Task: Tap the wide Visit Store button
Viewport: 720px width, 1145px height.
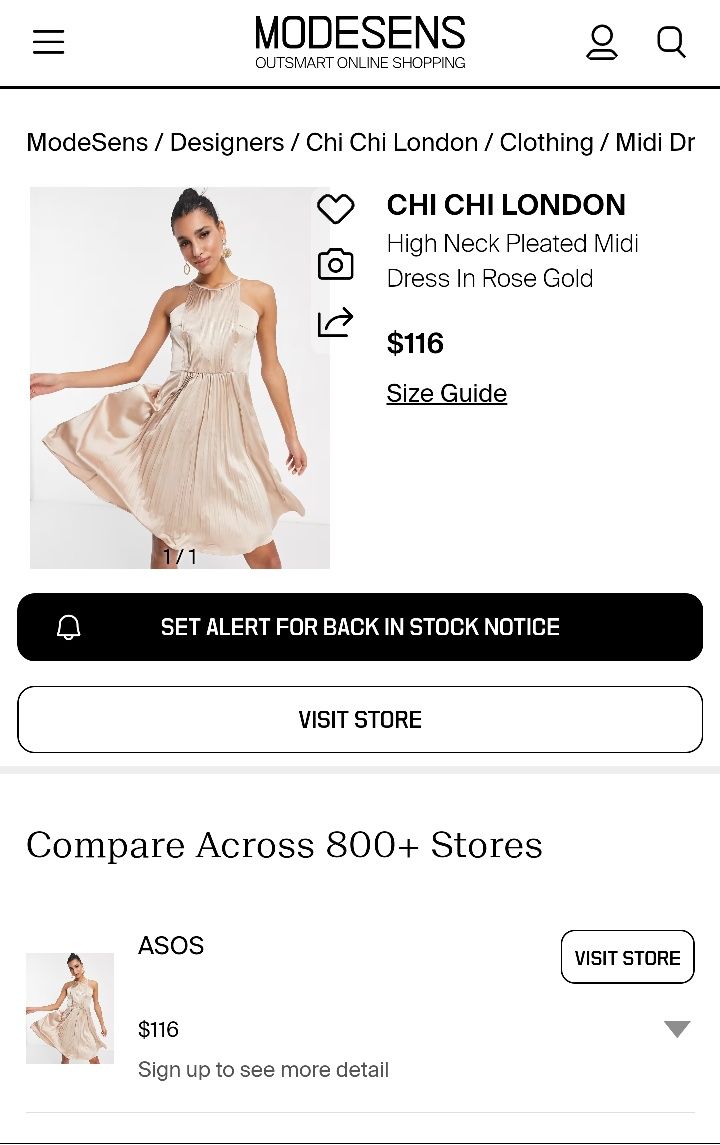Action: [360, 719]
